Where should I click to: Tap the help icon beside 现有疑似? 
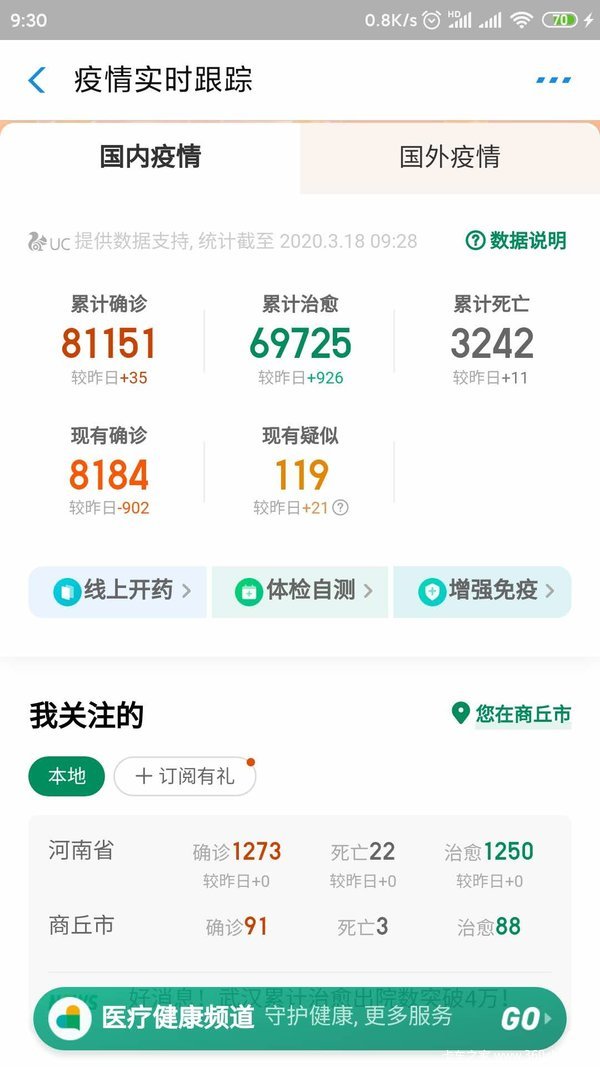340,508
